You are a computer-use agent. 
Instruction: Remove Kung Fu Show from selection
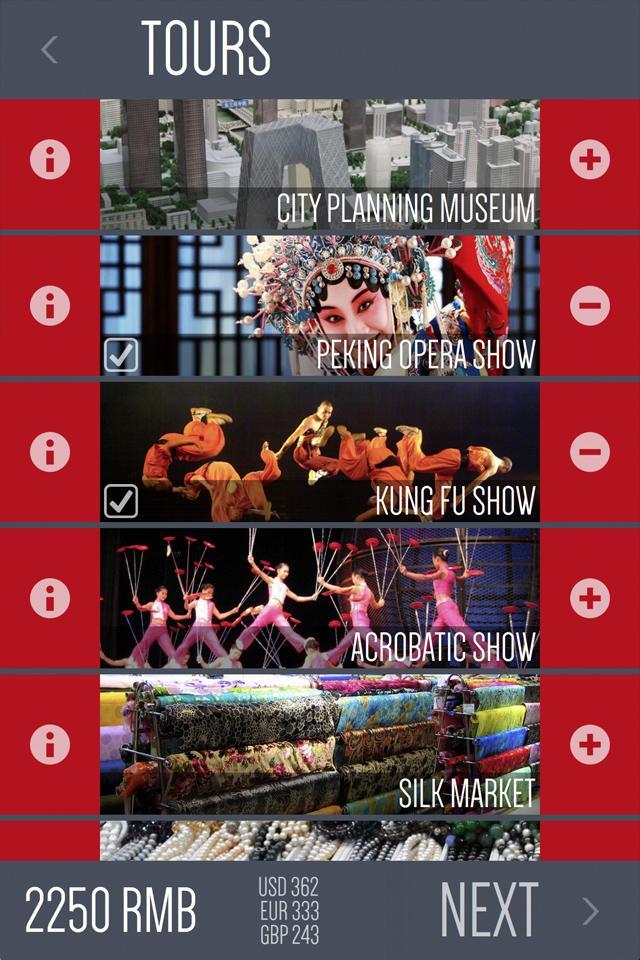coord(590,452)
